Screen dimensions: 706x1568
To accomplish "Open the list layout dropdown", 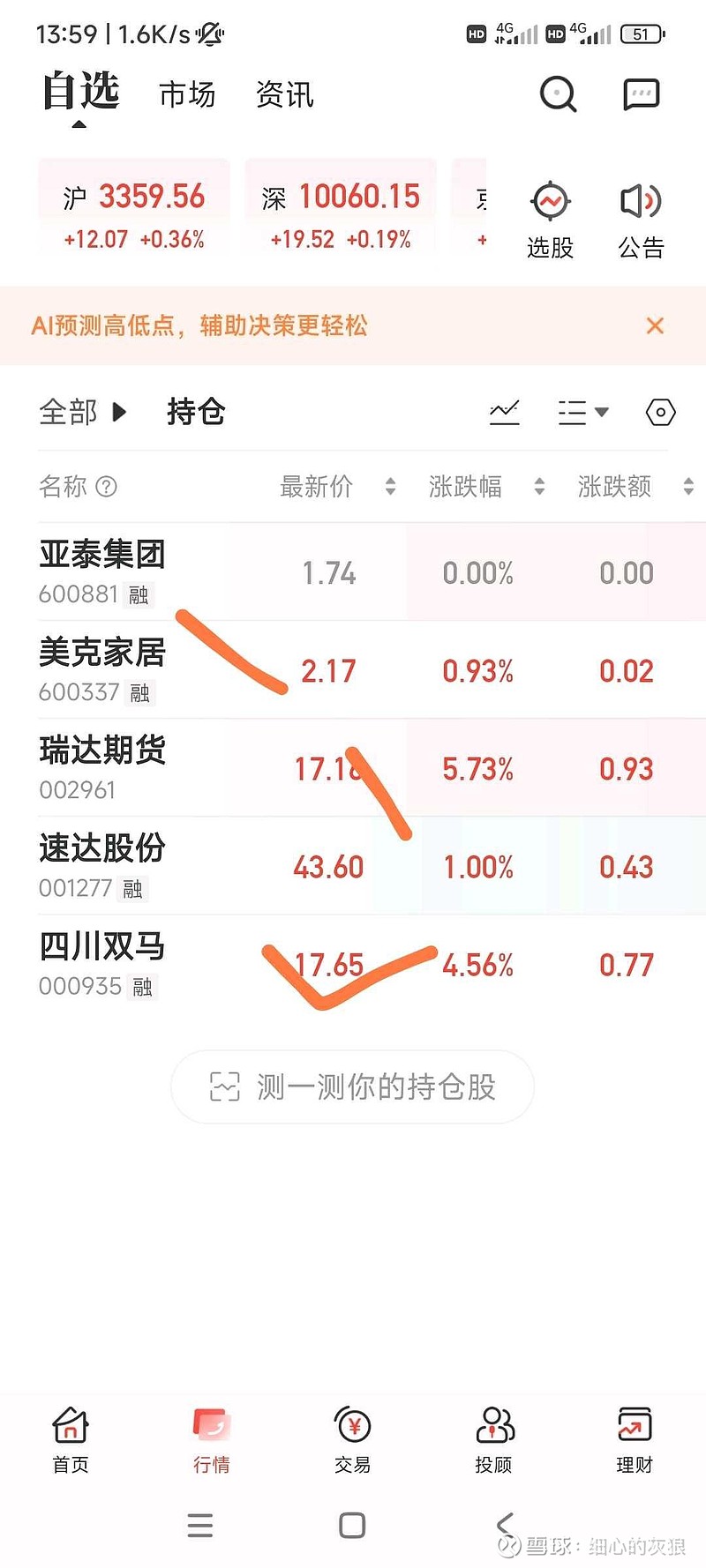I will [583, 412].
